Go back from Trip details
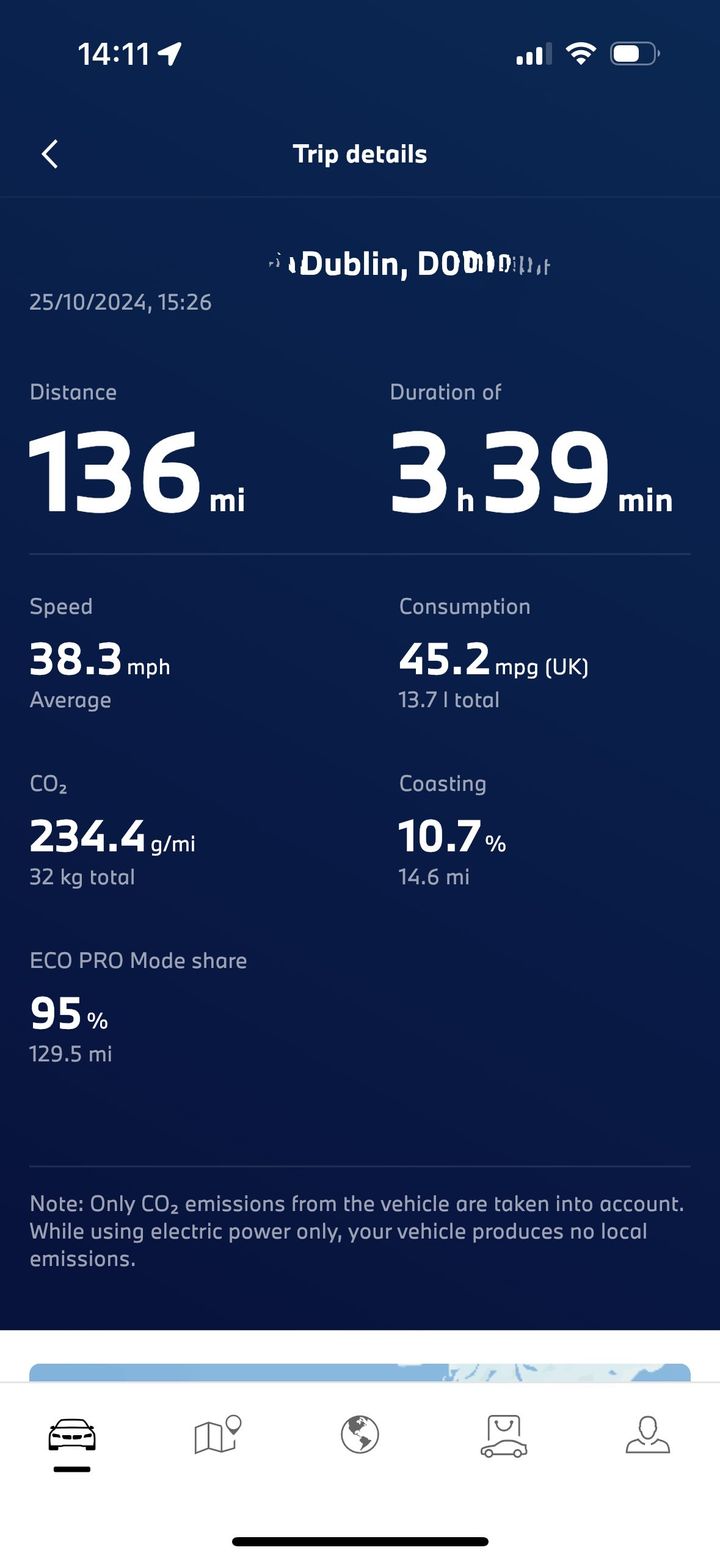Viewport: 720px width, 1561px height. (x=50, y=154)
